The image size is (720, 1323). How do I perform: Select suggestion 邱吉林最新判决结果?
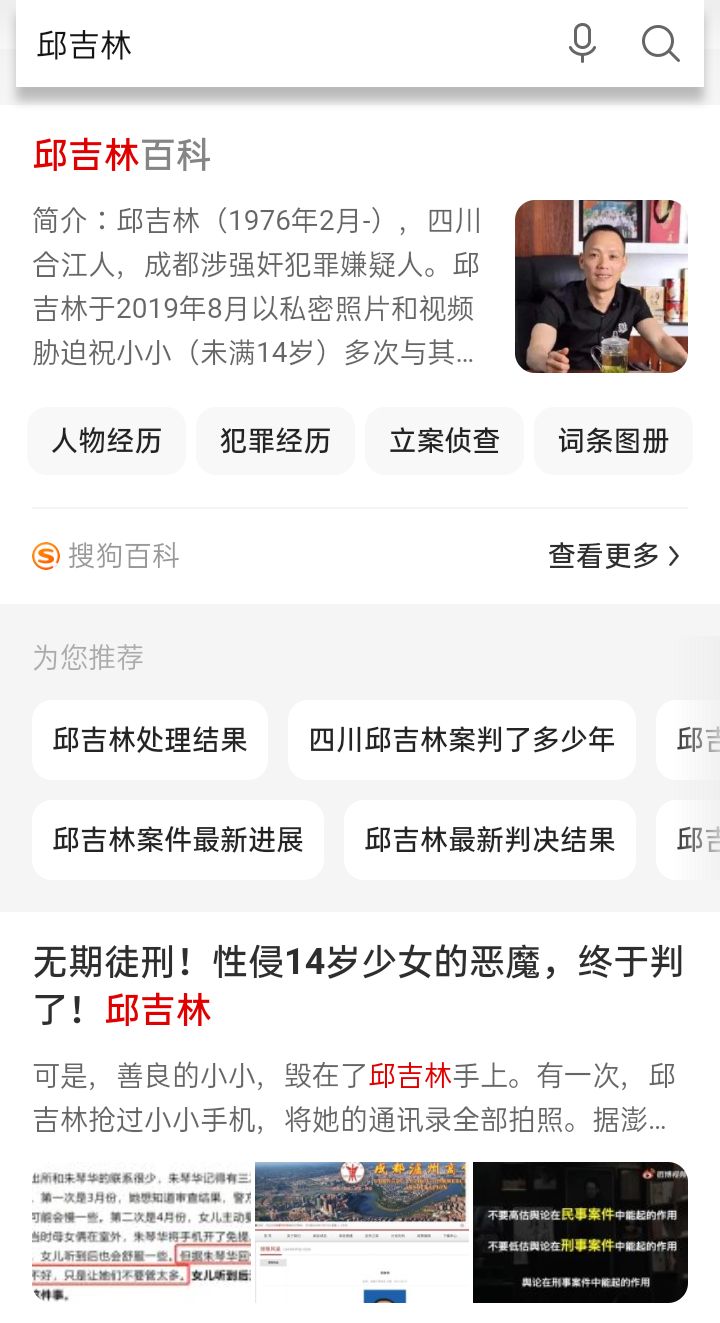[490, 840]
